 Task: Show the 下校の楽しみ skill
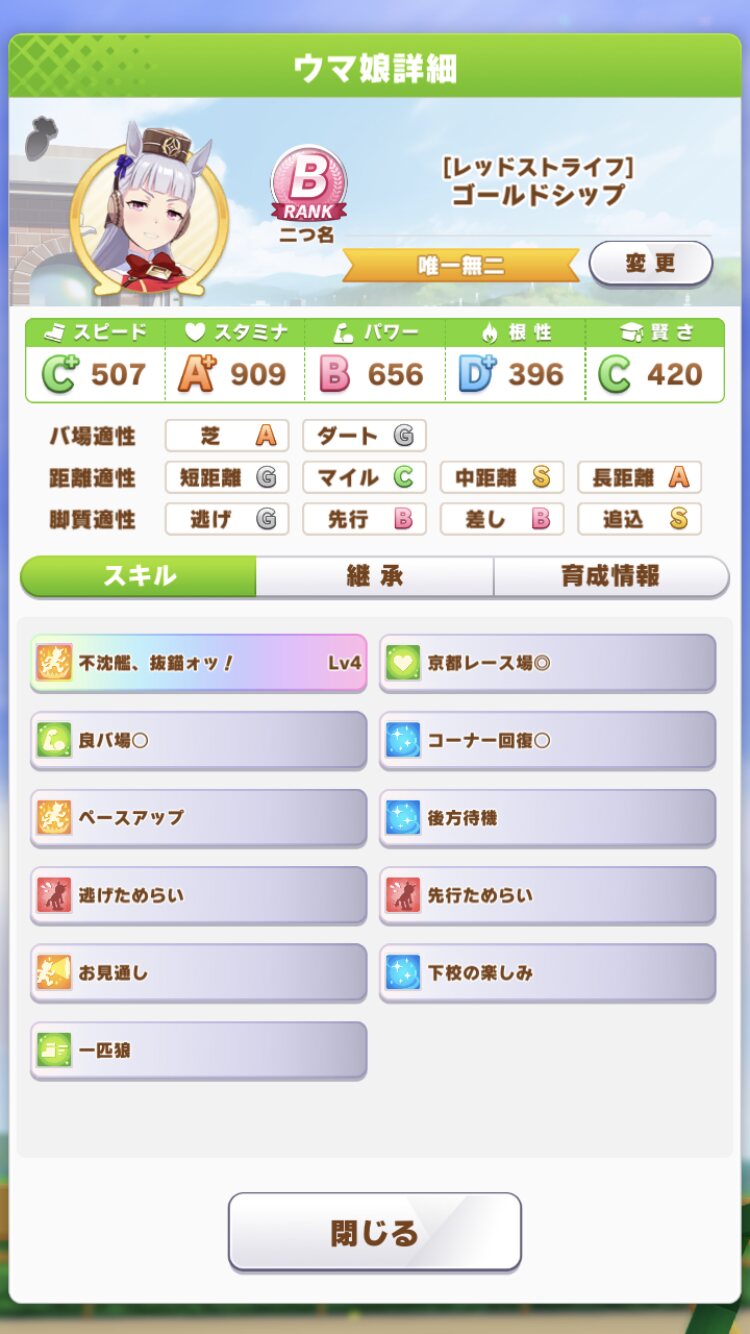pyautogui.click(x=547, y=972)
